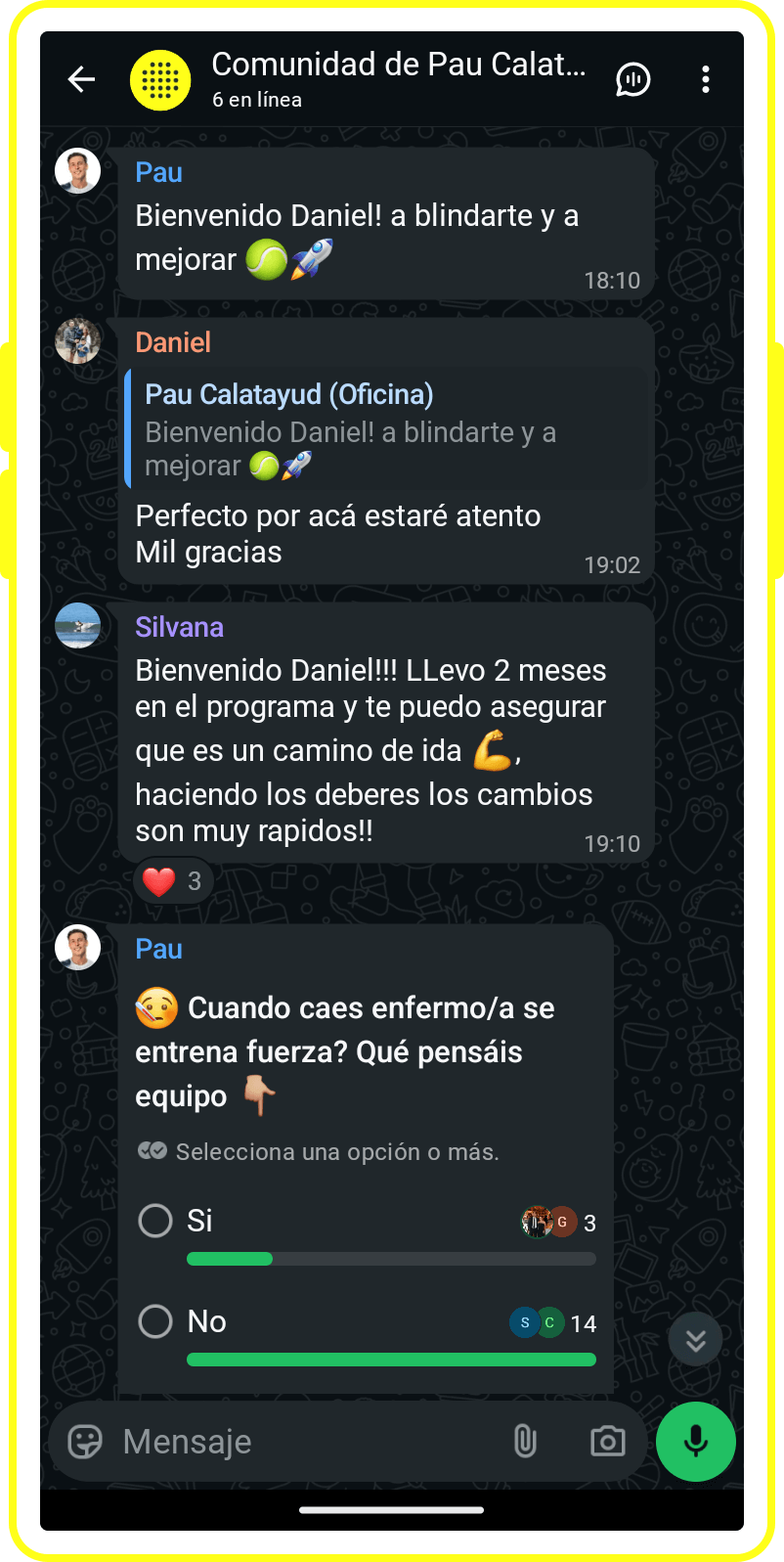Record a voice message with the microphone
784x1562 pixels.
695,1442
